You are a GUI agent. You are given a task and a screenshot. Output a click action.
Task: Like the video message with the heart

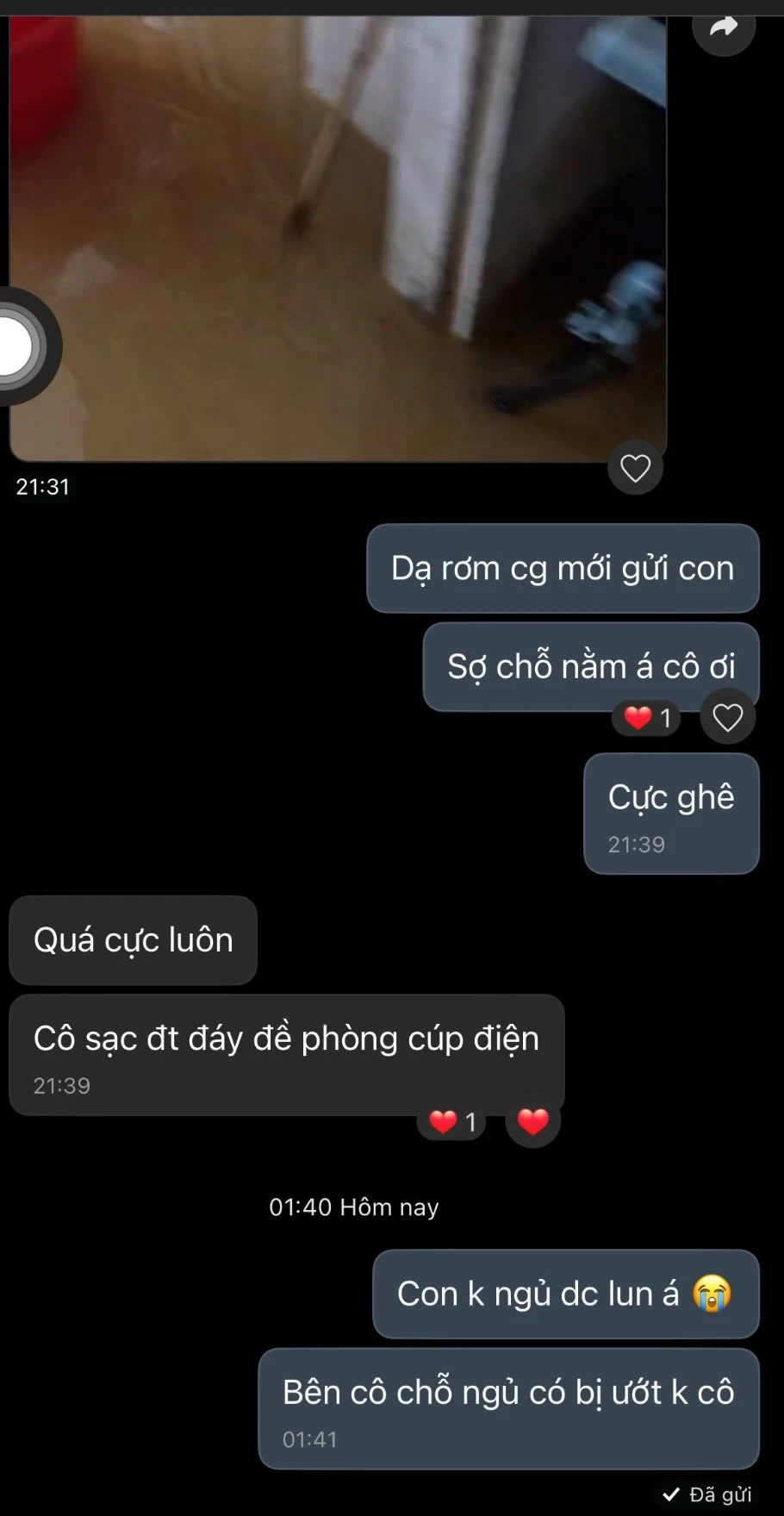tap(635, 468)
